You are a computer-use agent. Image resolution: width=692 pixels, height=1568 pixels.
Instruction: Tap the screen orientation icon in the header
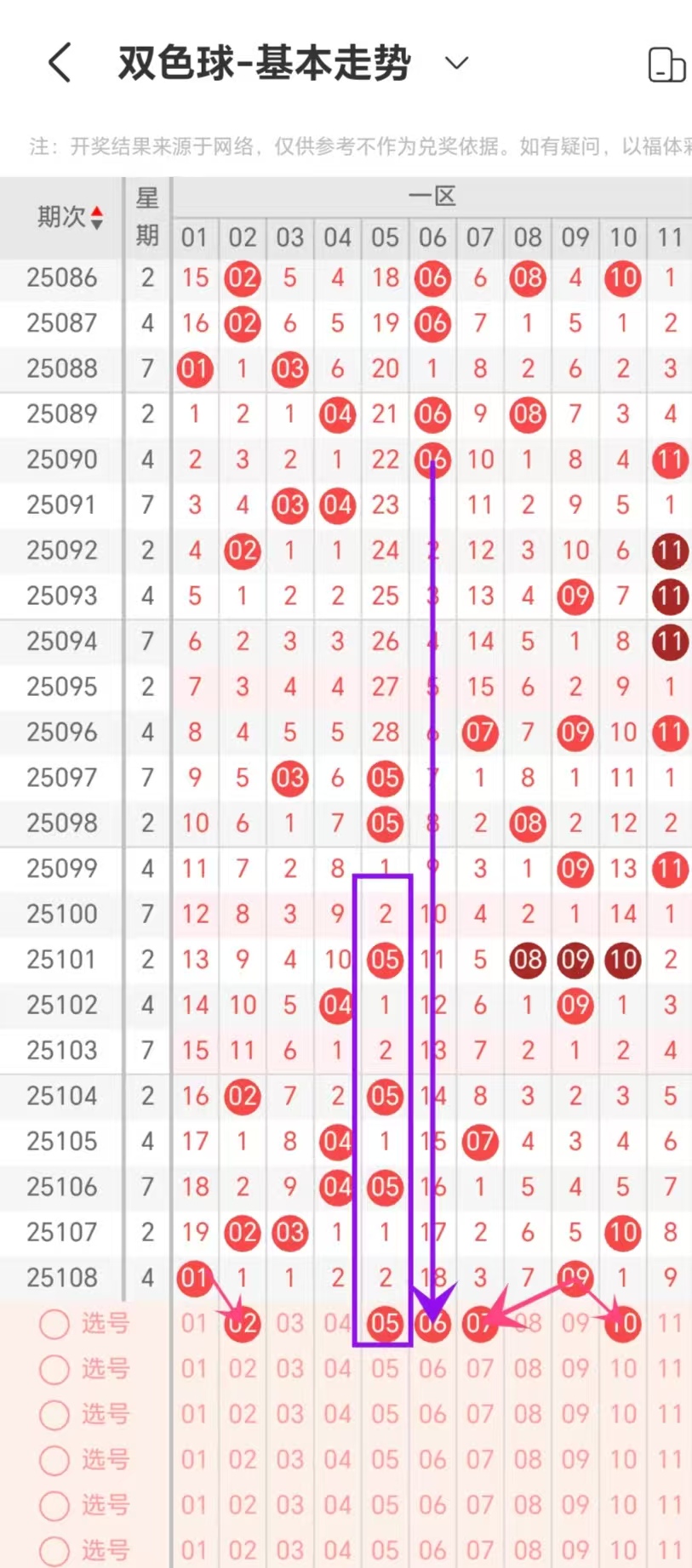point(666,65)
